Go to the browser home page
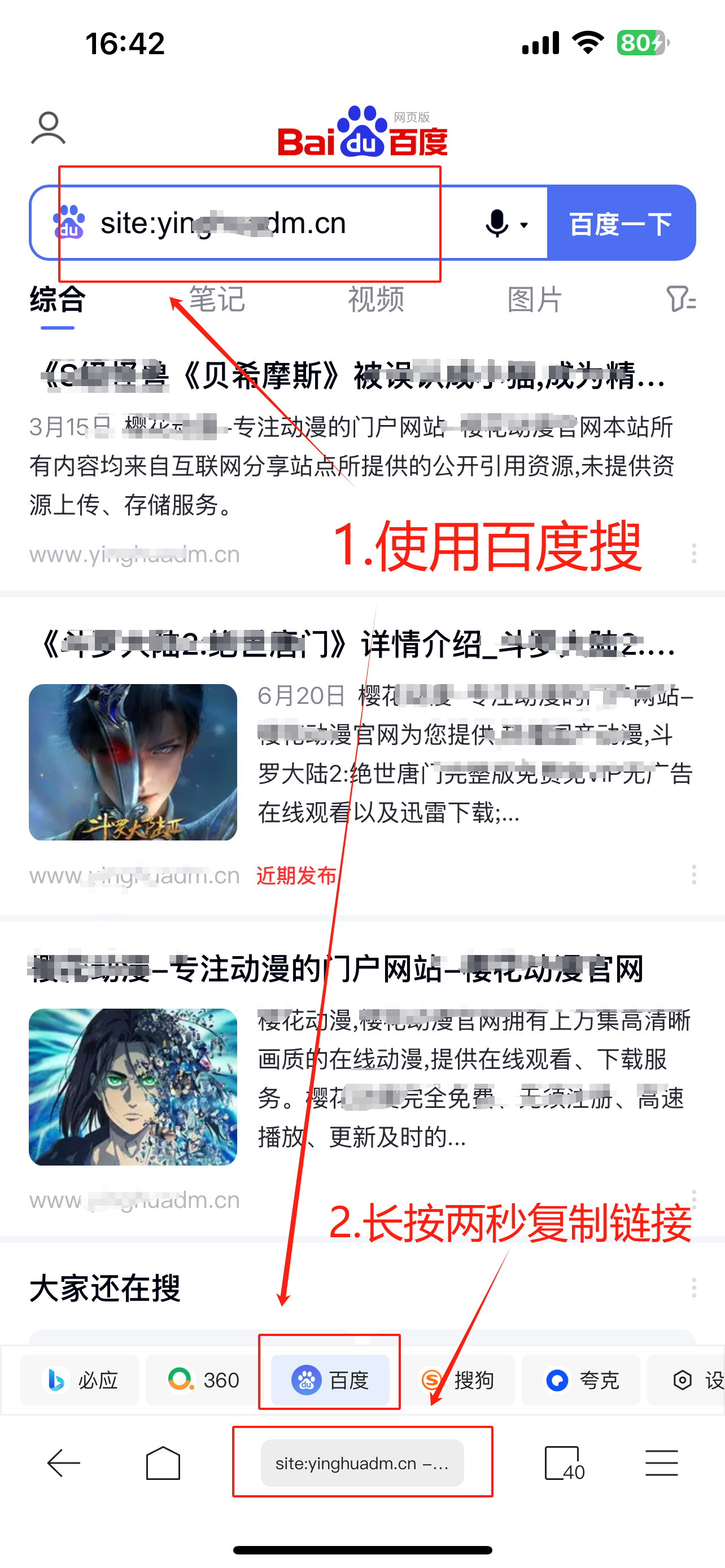 click(x=163, y=1462)
